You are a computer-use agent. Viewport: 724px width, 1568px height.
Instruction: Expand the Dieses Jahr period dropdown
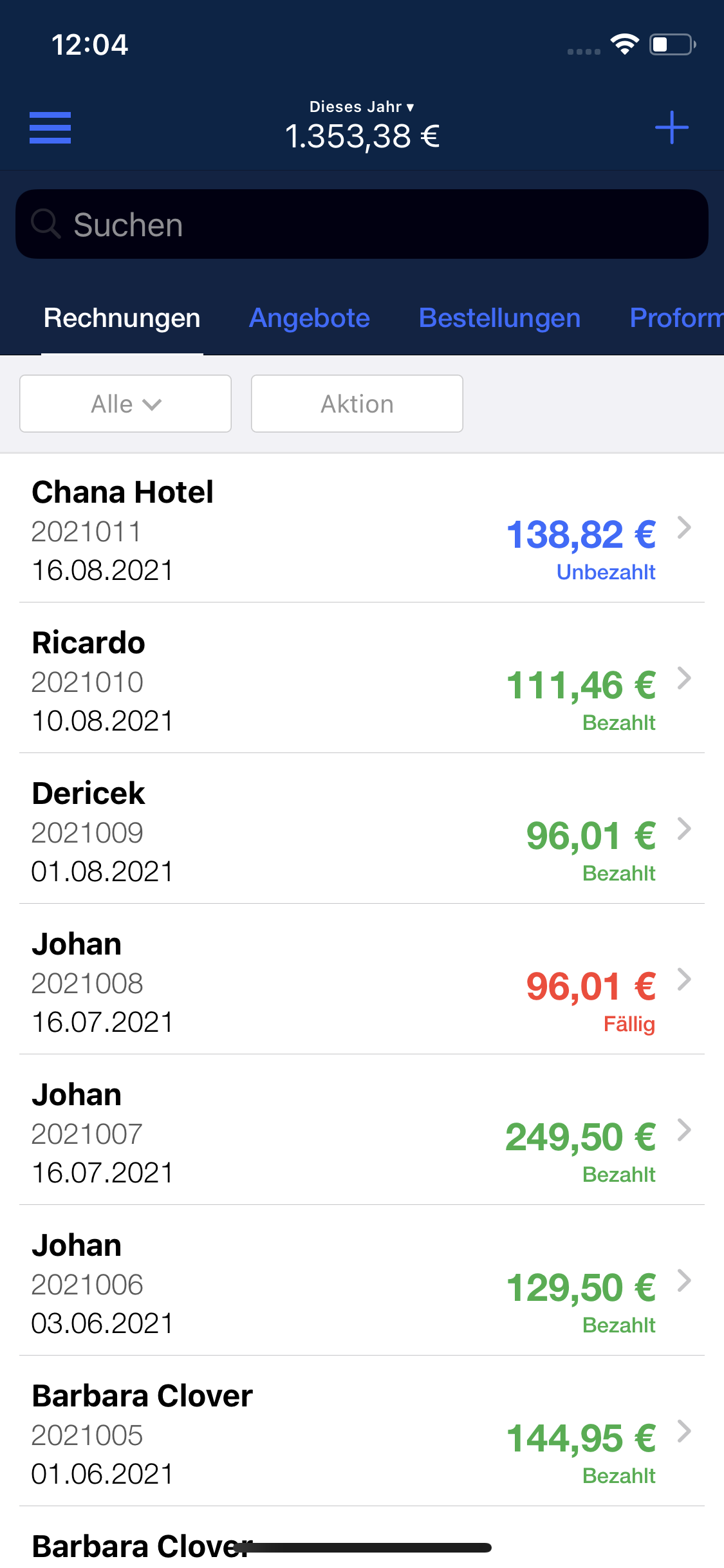click(x=362, y=107)
